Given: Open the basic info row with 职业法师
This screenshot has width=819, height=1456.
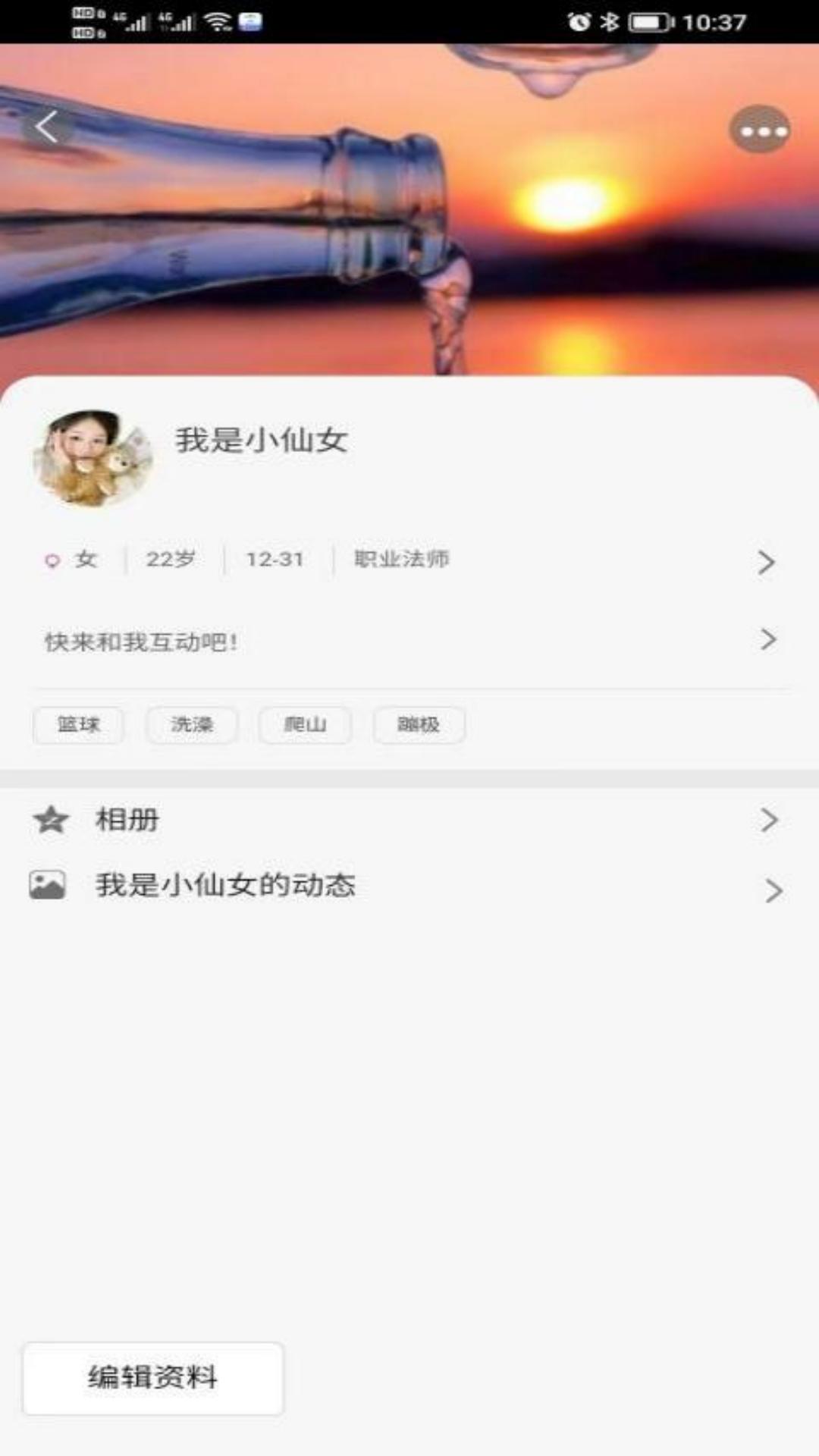Looking at the screenshot, I should pyautogui.click(x=409, y=560).
